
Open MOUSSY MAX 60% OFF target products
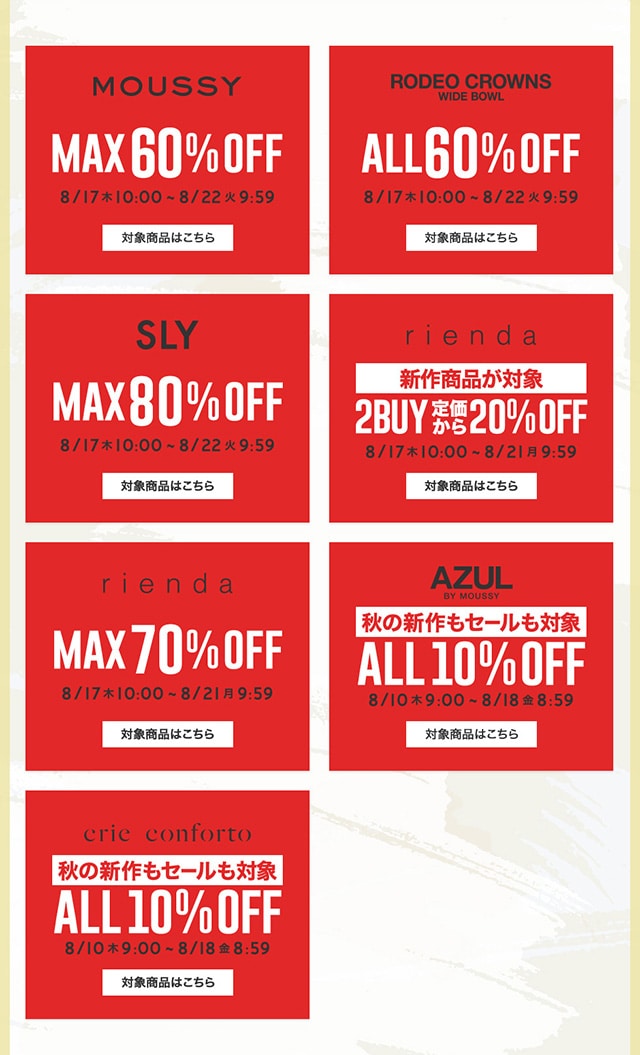167,238
